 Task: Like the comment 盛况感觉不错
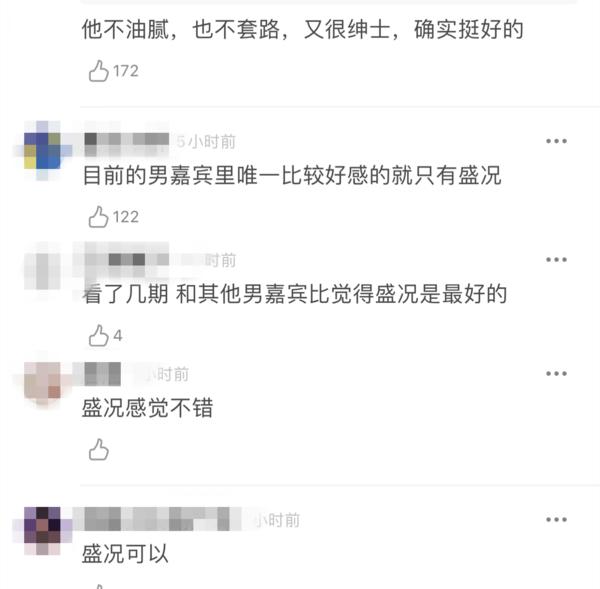[98, 451]
